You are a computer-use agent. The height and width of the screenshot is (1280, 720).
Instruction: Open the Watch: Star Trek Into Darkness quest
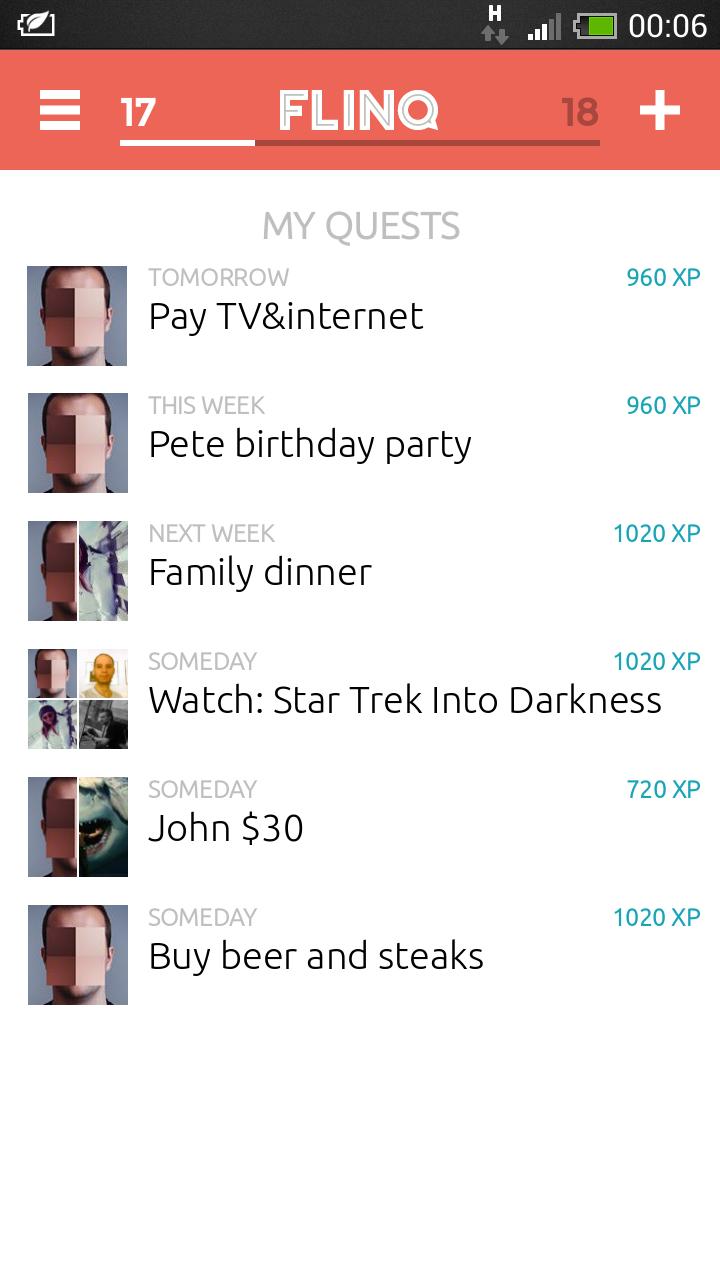pyautogui.click(x=404, y=700)
